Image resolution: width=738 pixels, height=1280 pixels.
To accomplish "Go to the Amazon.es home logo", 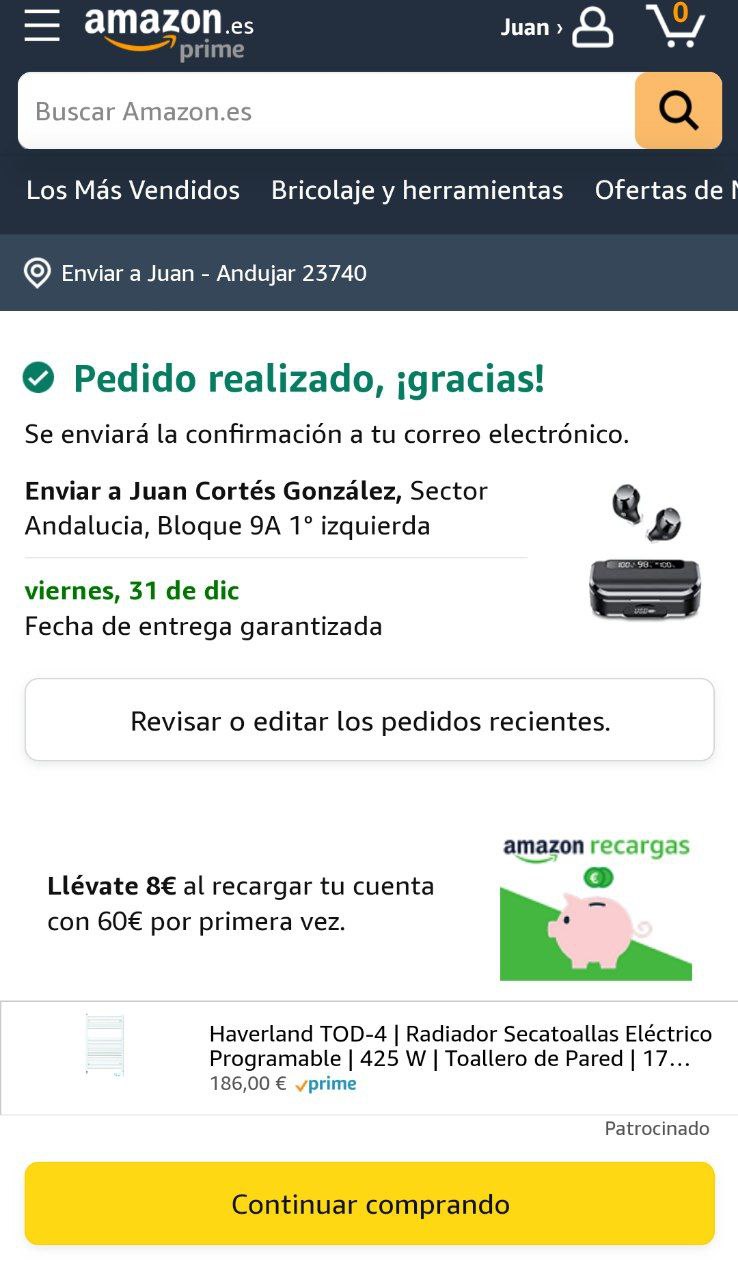I will pyautogui.click(x=168, y=32).
